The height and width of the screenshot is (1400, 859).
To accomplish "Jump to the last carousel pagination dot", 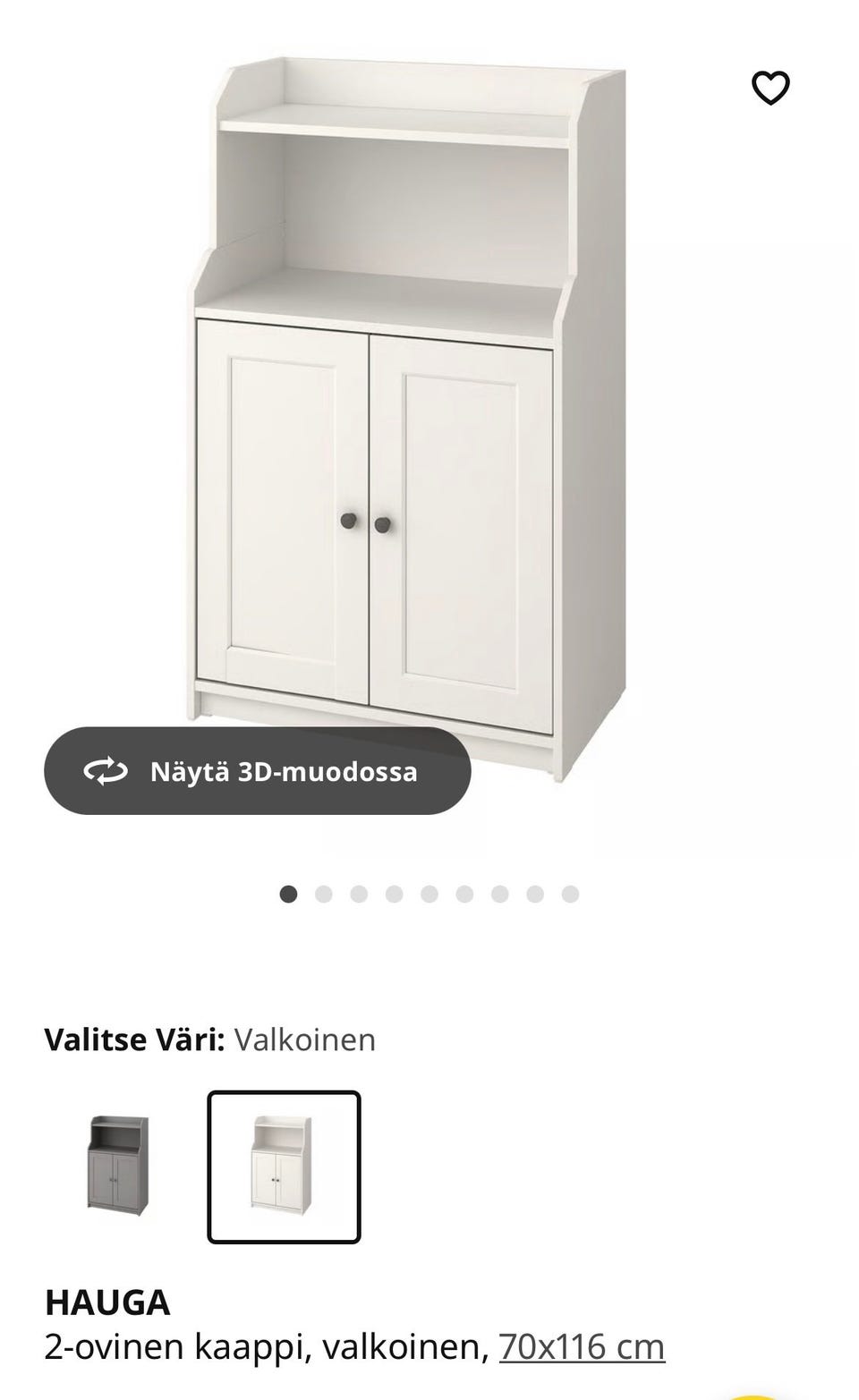I will [567, 893].
